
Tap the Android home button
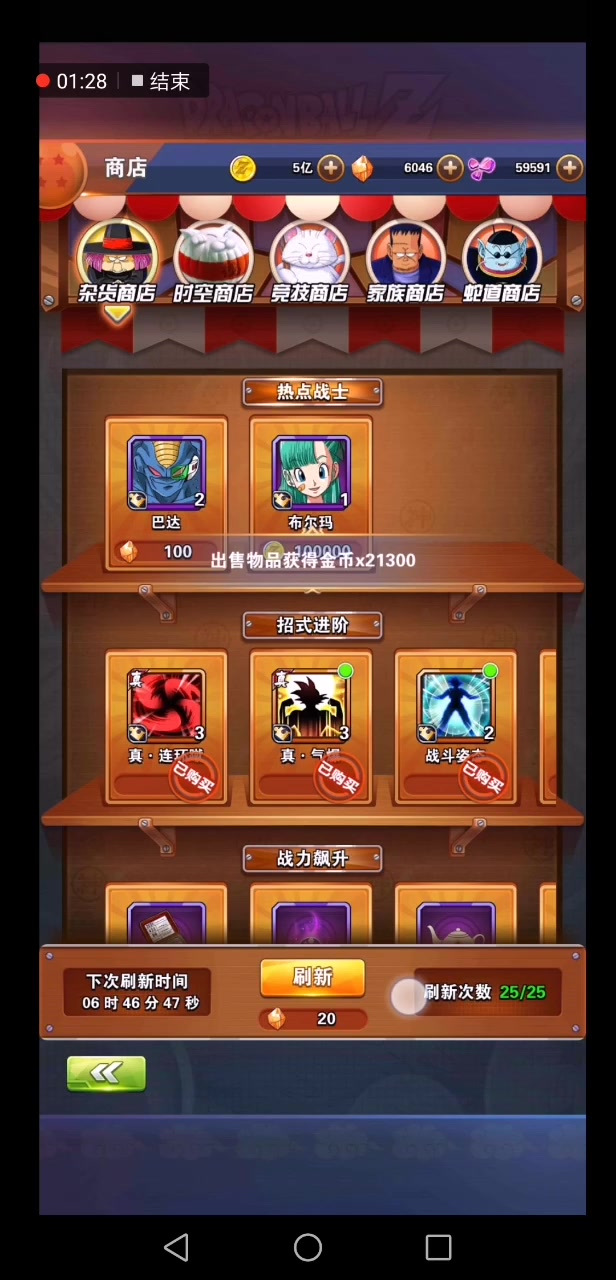[308, 1246]
